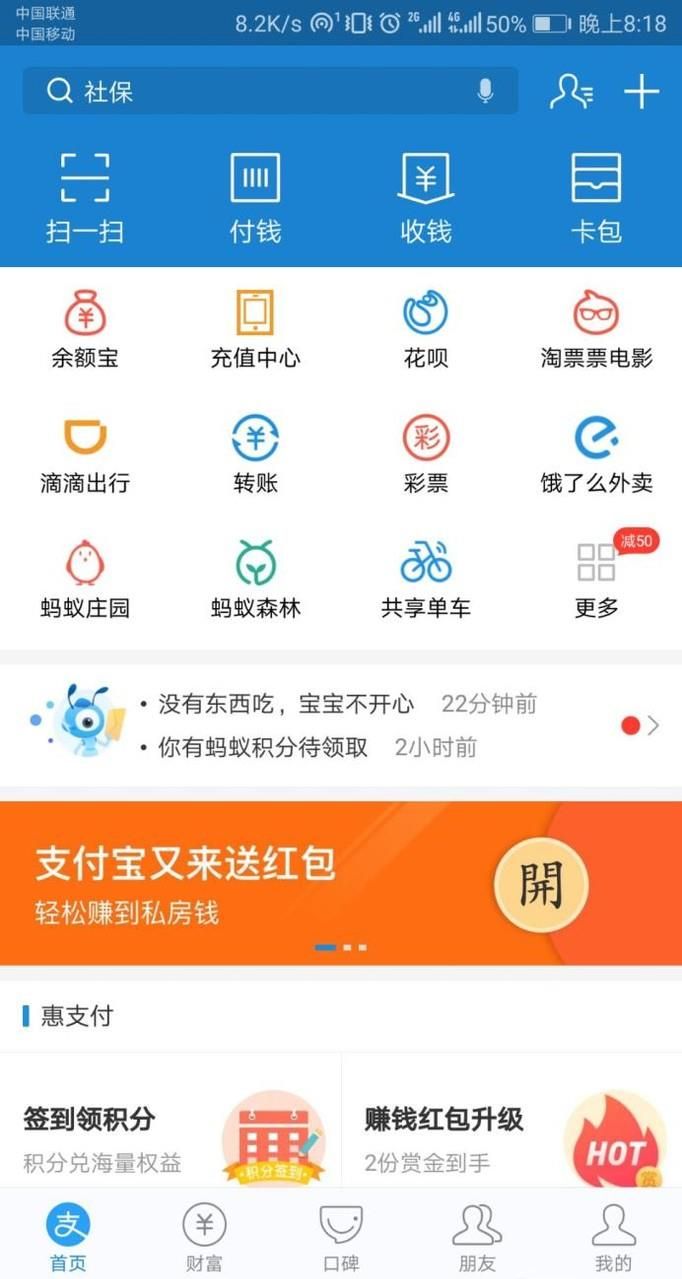Open the notification 没有东西吃，宝宝不开心
682x1279 pixels.
click(x=286, y=704)
